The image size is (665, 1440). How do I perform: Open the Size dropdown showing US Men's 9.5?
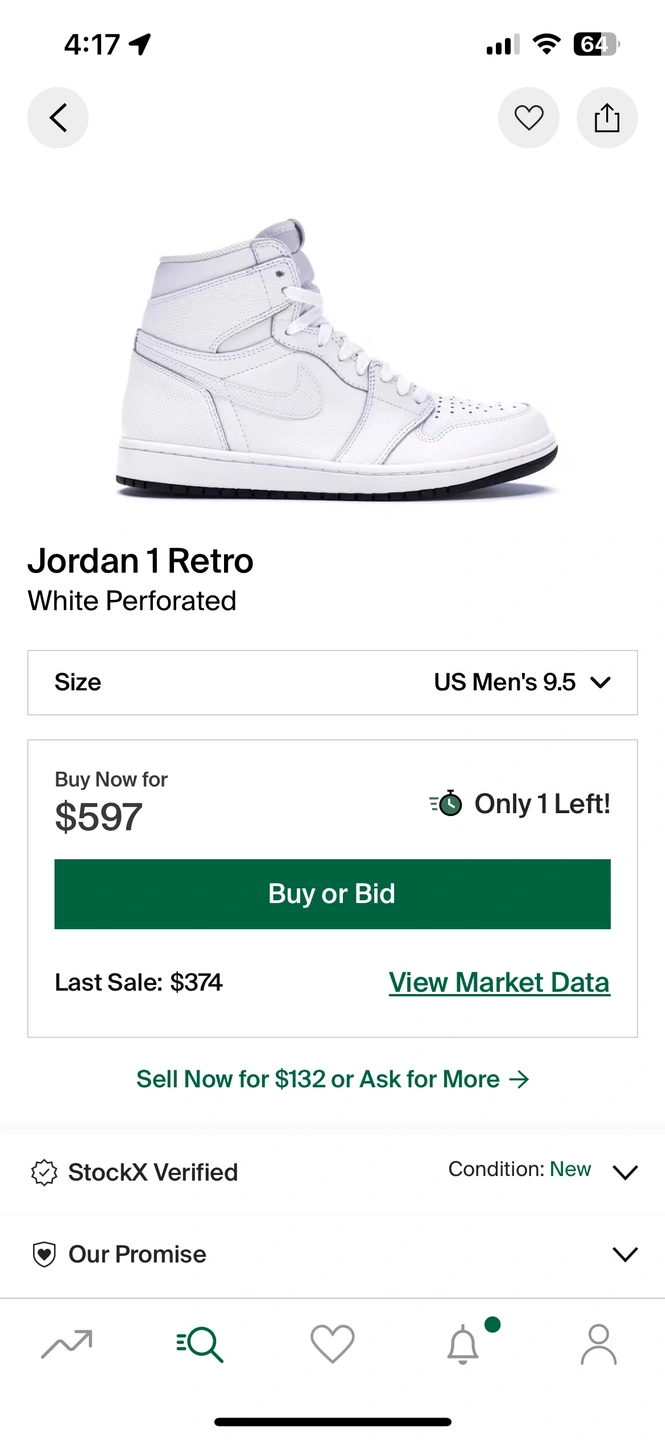point(332,682)
